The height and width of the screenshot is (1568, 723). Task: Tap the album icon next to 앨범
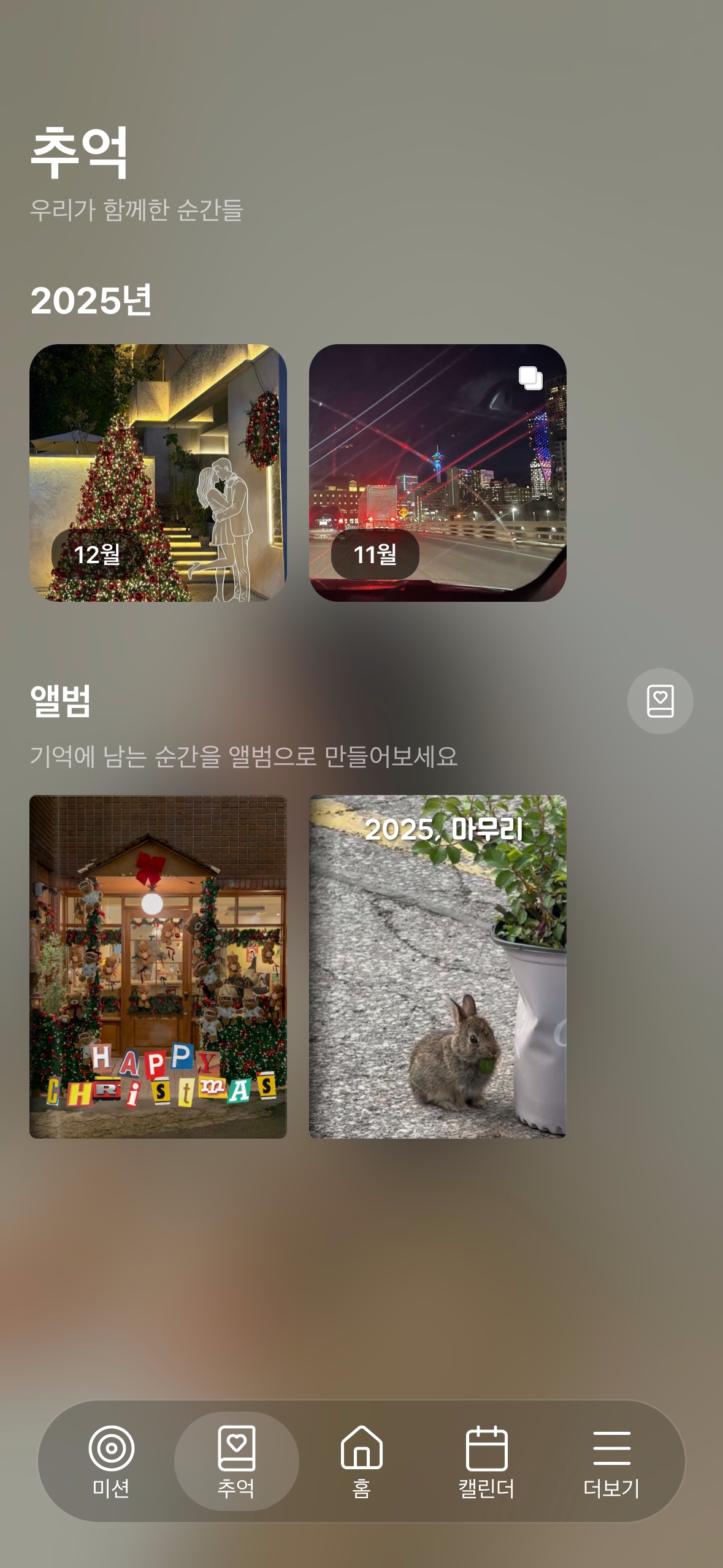660,701
